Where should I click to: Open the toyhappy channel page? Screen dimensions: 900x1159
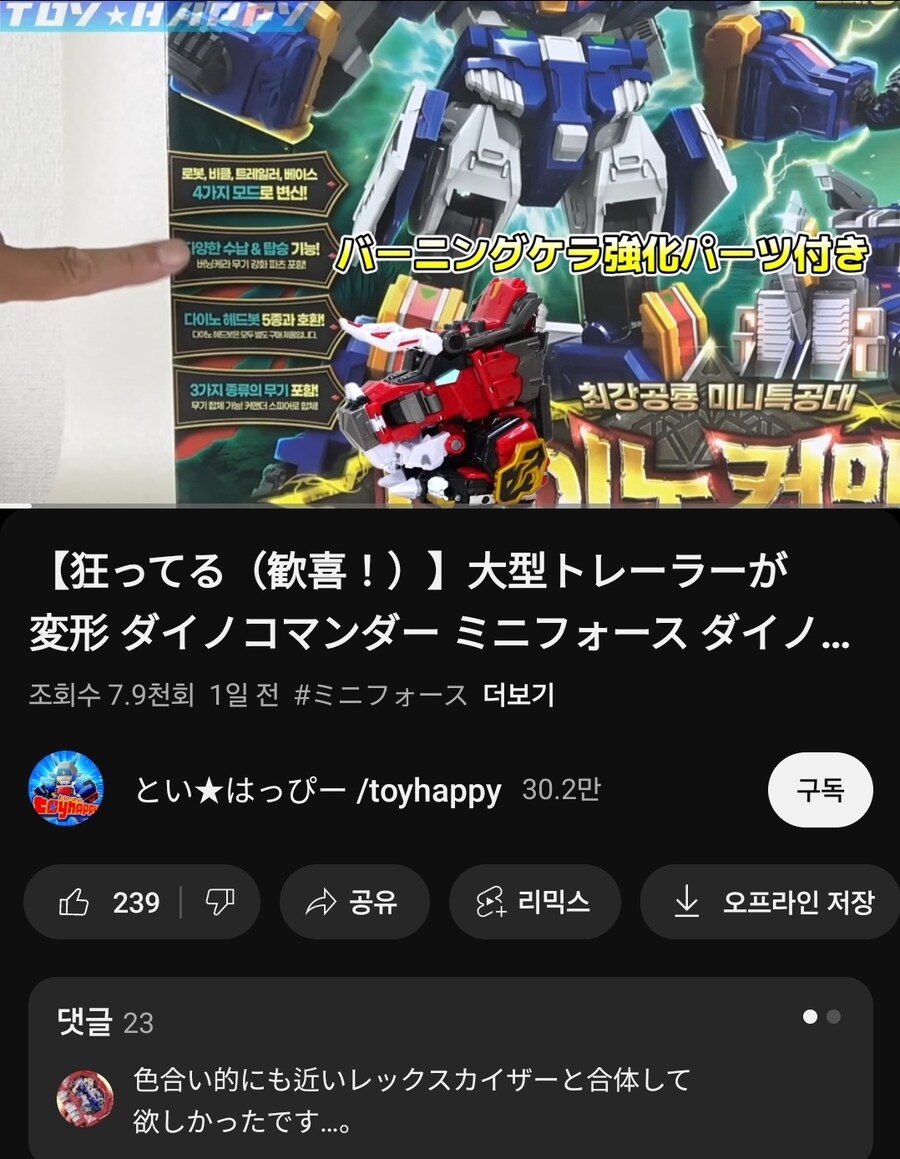coord(317,791)
